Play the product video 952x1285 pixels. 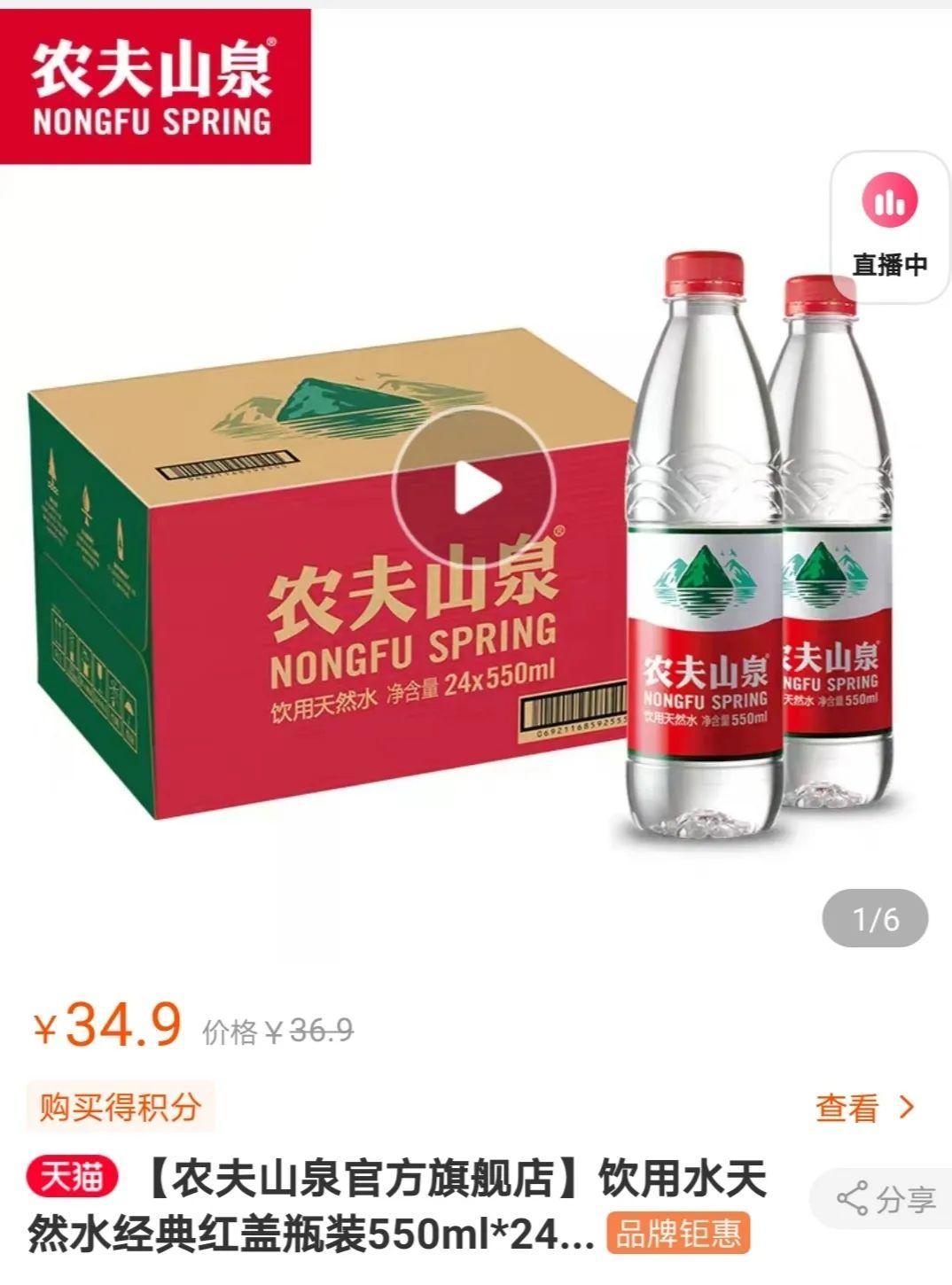click(x=476, y=487)
